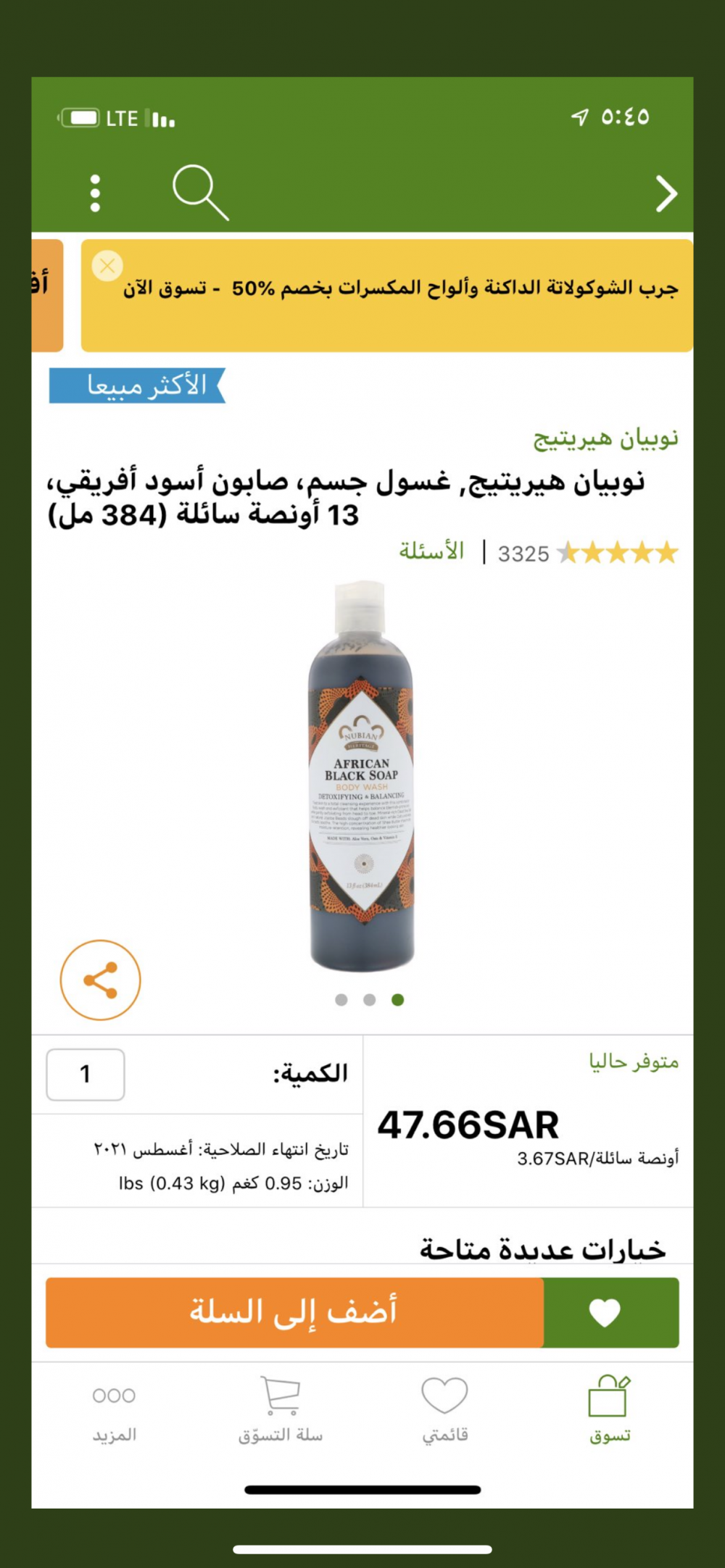Viewport: 725px width, 1568px height.
Task: View the 3325 star ratings
Action: [587, 554]
